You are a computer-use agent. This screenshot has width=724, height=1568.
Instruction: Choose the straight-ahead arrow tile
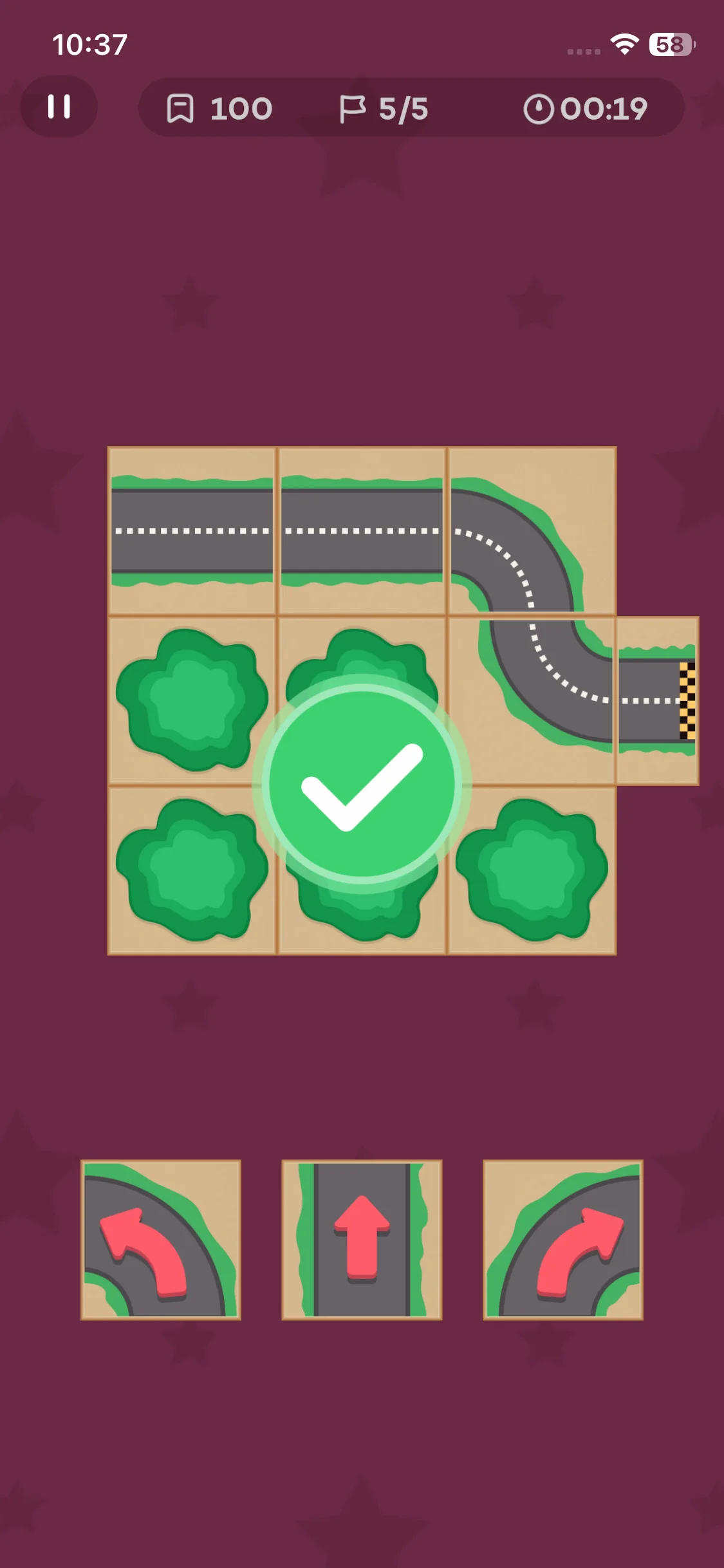coord(362,1240)
